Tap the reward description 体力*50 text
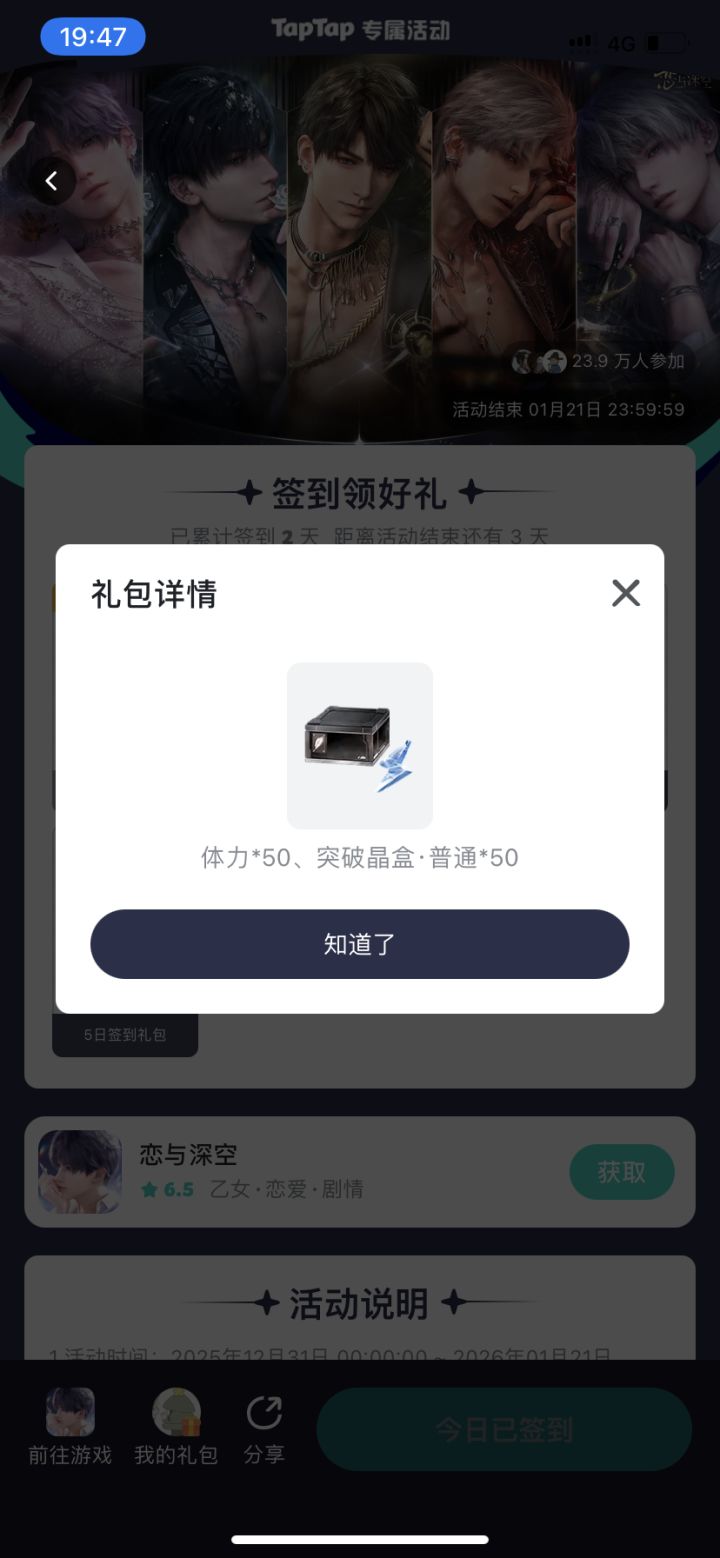 coord(360,857)
